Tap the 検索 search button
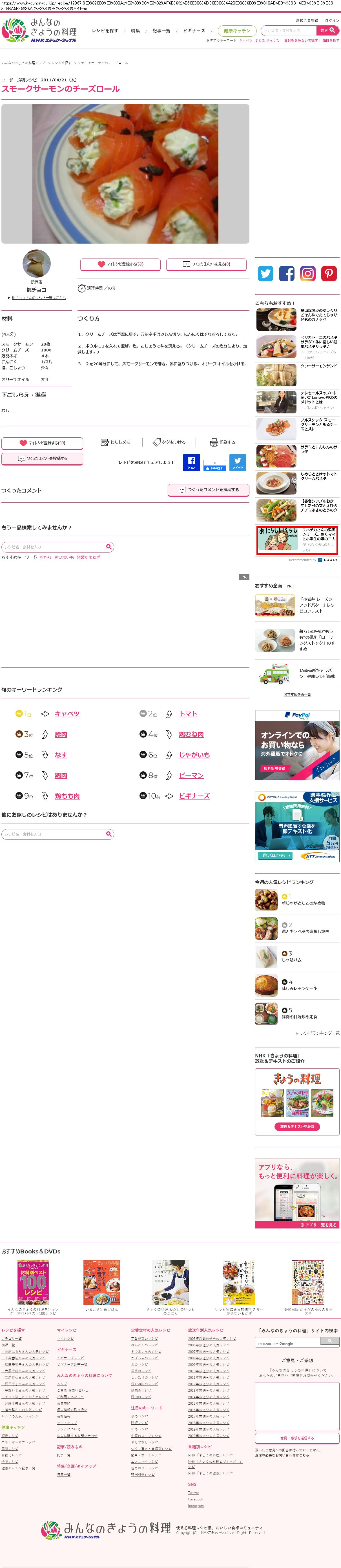This screenshot has width=341, height=1568. [x=327, y=30]
